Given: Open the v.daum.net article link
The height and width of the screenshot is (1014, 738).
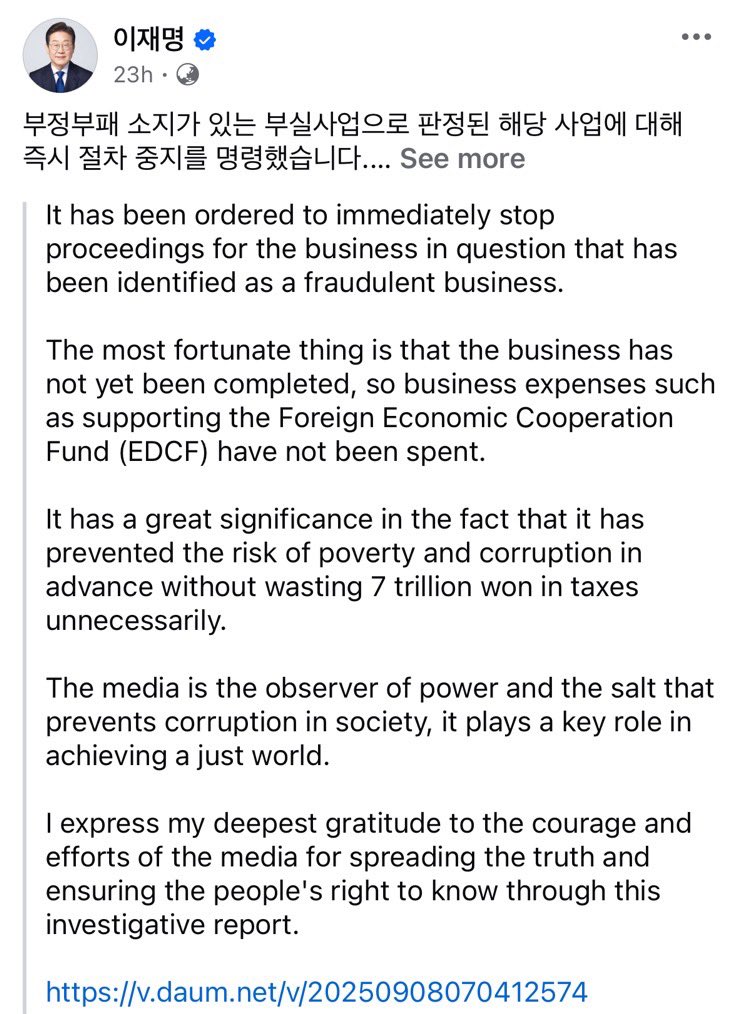Looking at the screenshot, I should [x=317, y=991].
